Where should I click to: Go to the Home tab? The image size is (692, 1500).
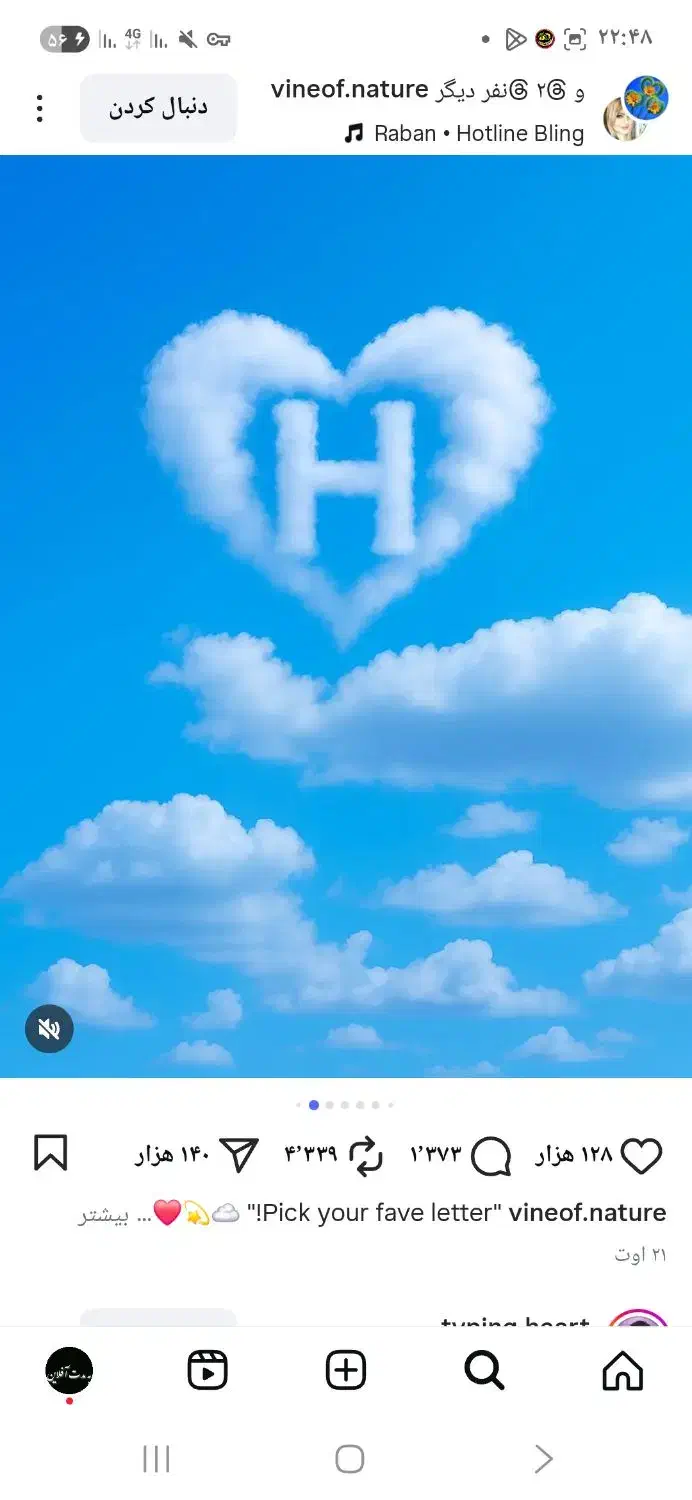click(622, 1370)
